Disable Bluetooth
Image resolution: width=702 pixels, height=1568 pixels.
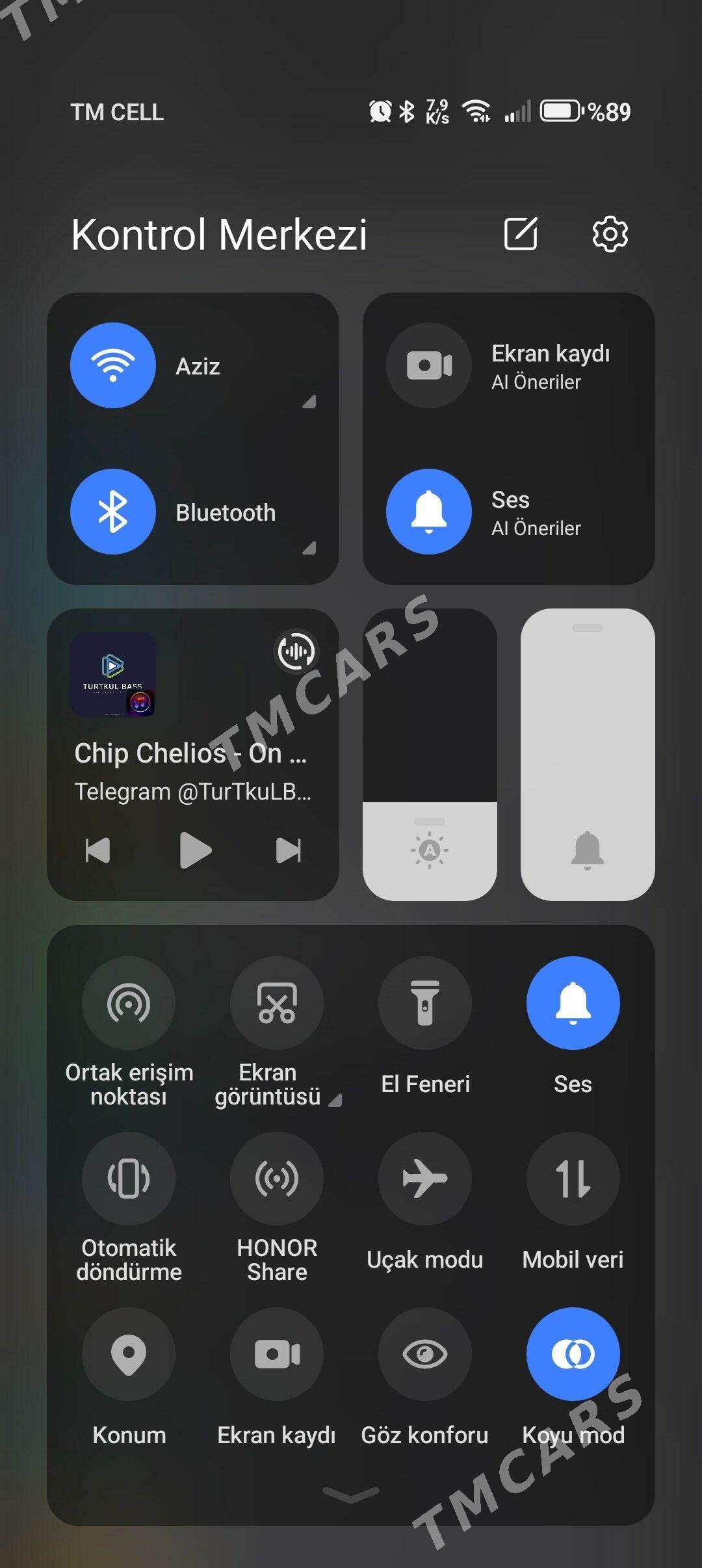click(x=113, y=512)
